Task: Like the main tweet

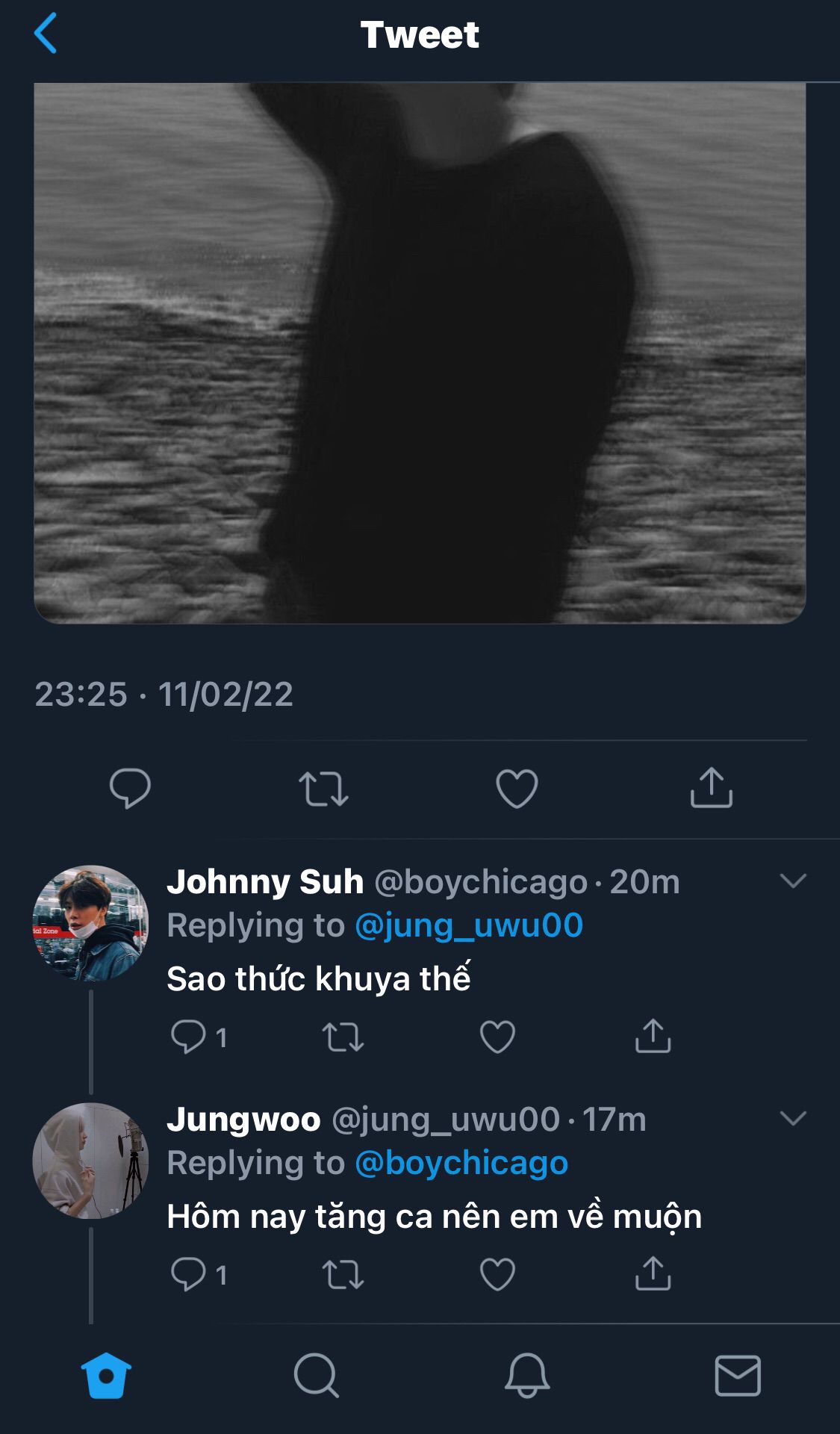Action: pos(517,789)
